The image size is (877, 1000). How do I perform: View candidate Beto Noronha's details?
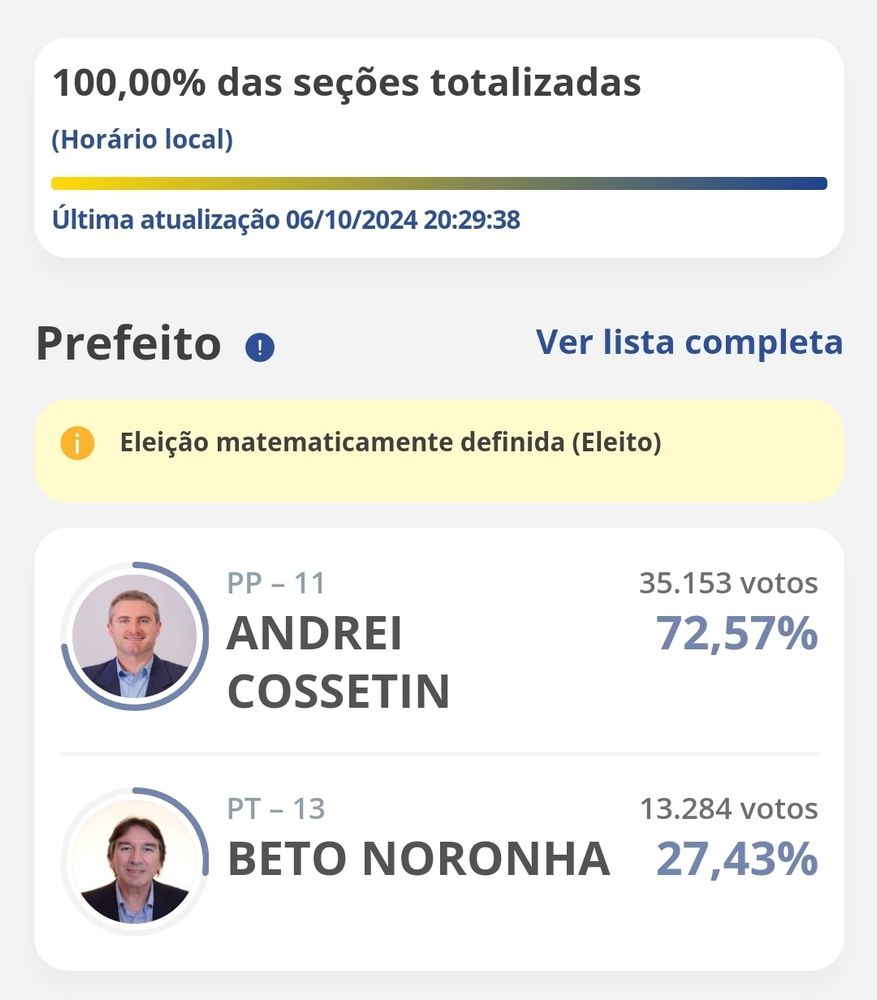tap(418, 858)
